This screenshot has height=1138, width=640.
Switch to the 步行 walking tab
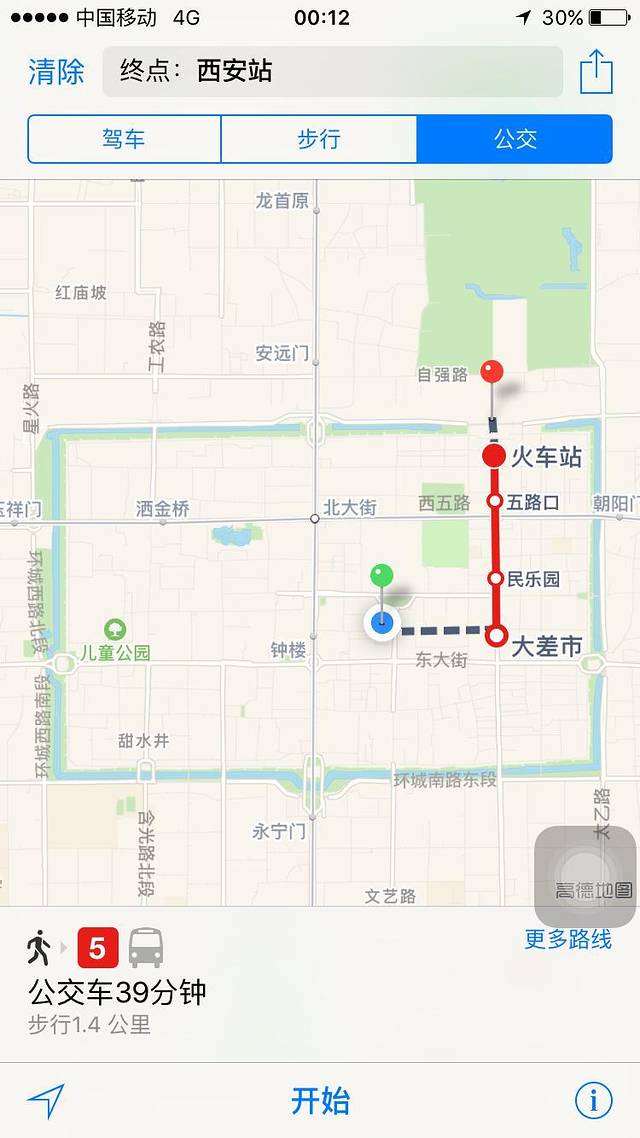pyautogui.click(x=319, y=139)
